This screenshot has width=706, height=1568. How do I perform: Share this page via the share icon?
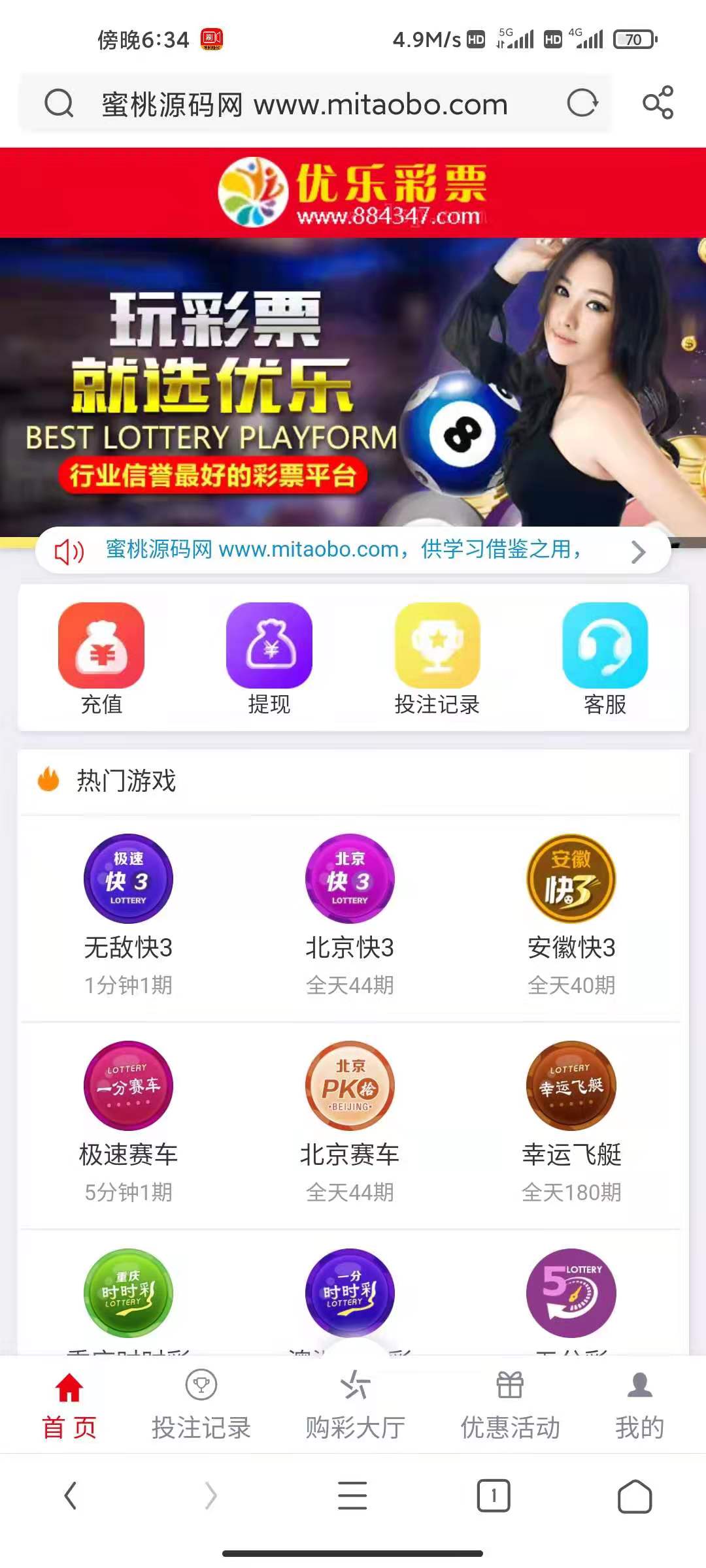tap(658, 103)
